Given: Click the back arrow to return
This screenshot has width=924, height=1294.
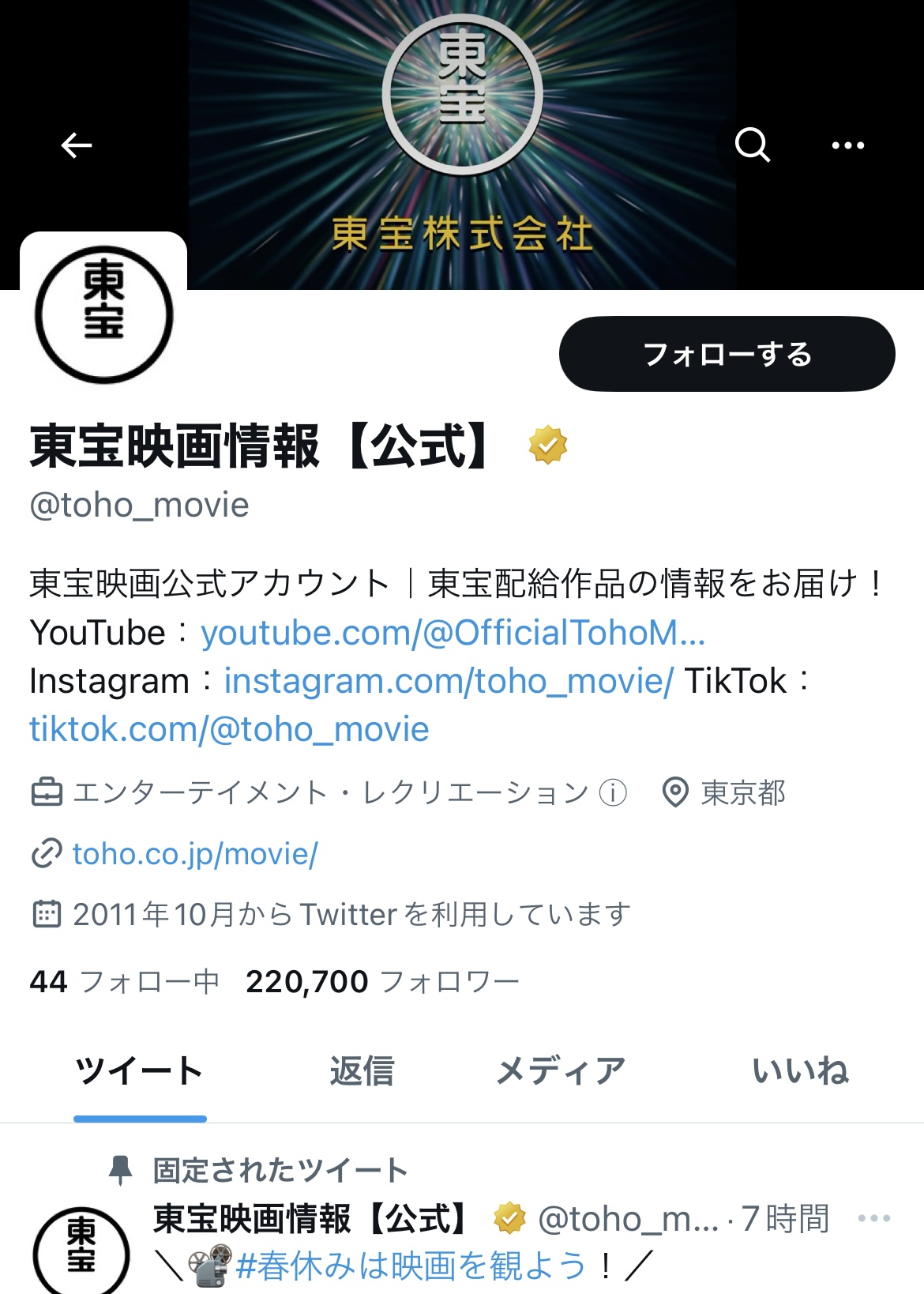Looking at the screenshot, I should click(74, 145).
